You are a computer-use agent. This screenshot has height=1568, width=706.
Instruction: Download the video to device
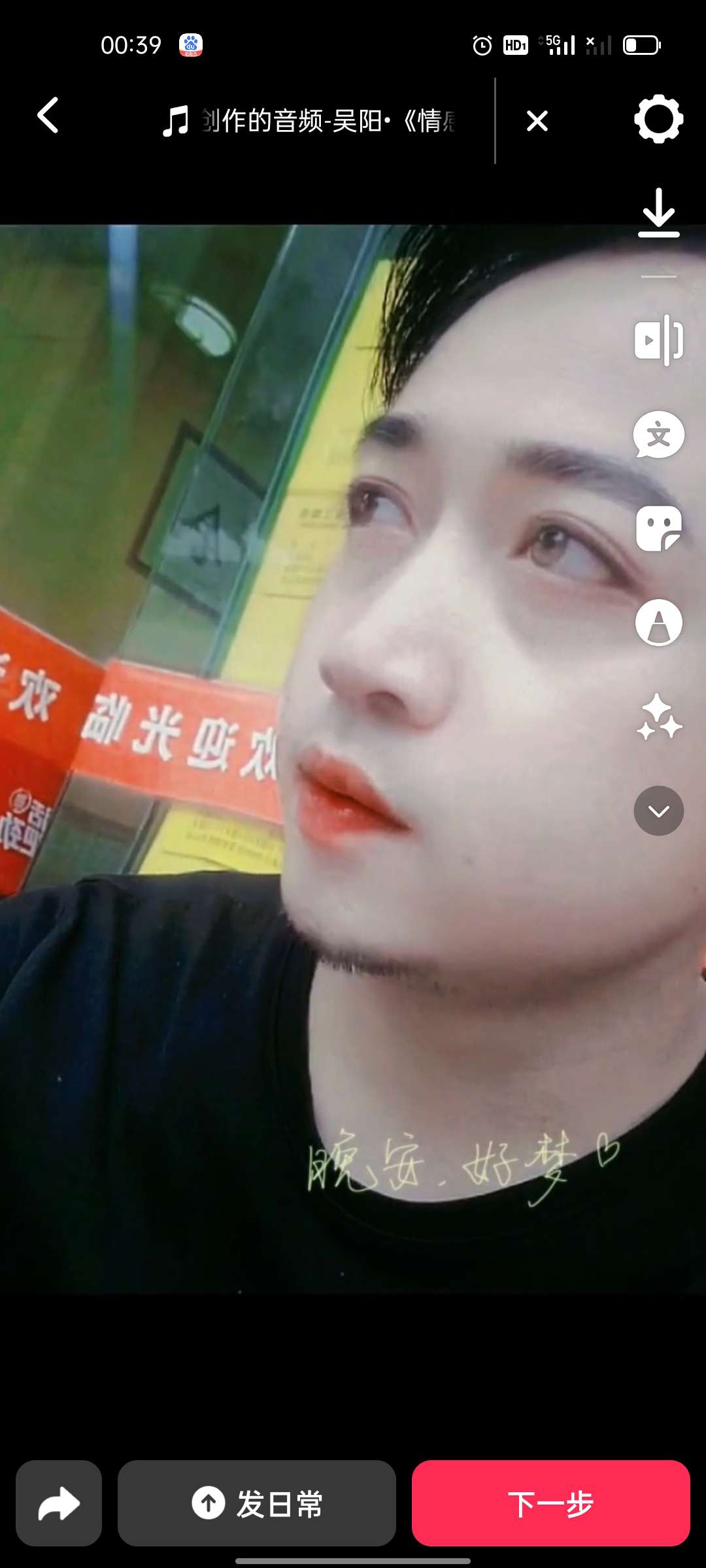click(x=658, y=213)
